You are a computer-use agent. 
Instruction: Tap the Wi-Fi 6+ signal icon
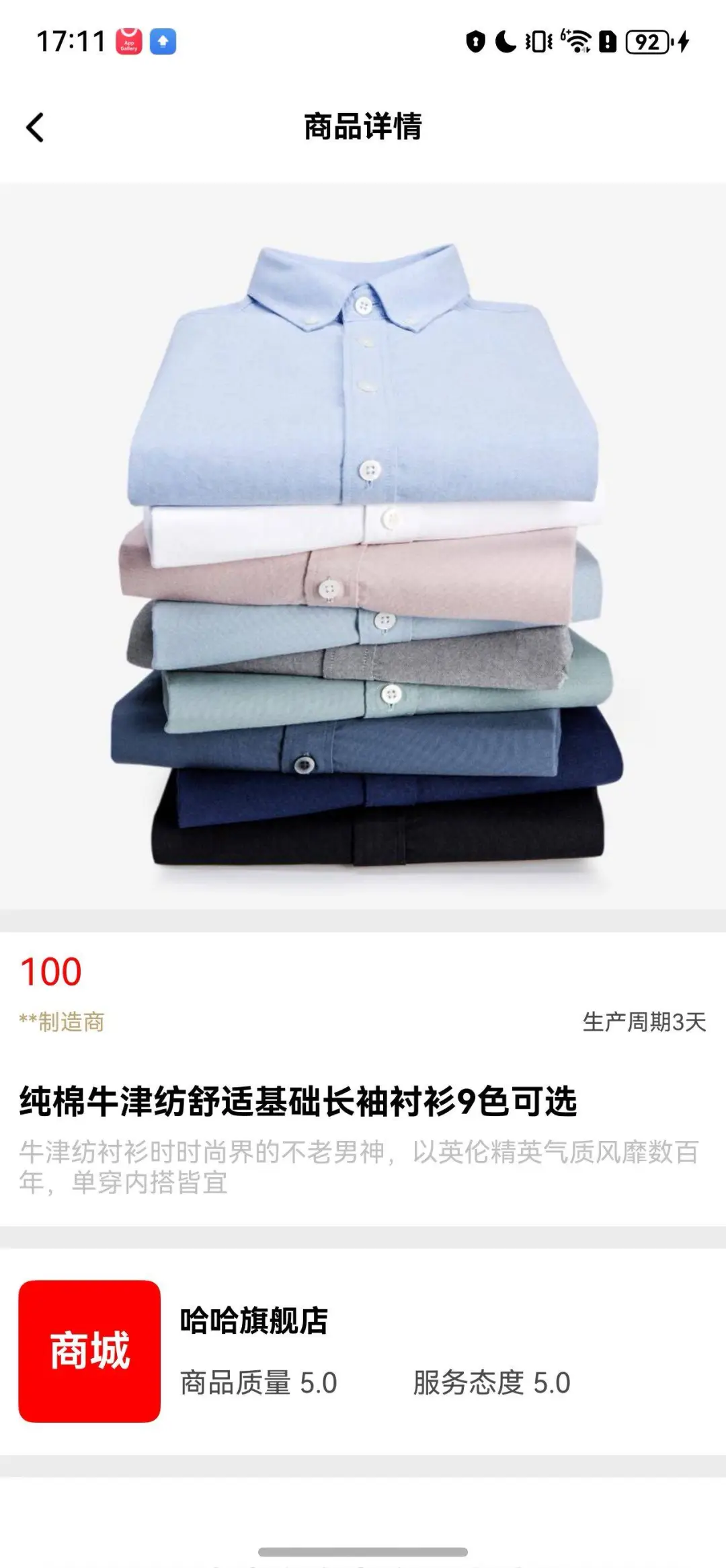[x=577, y=42]
